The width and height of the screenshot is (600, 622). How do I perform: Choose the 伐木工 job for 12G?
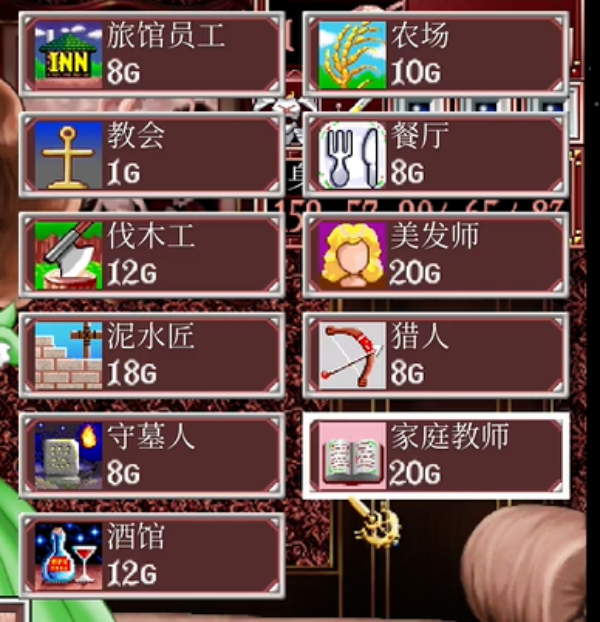pos(152,255)
